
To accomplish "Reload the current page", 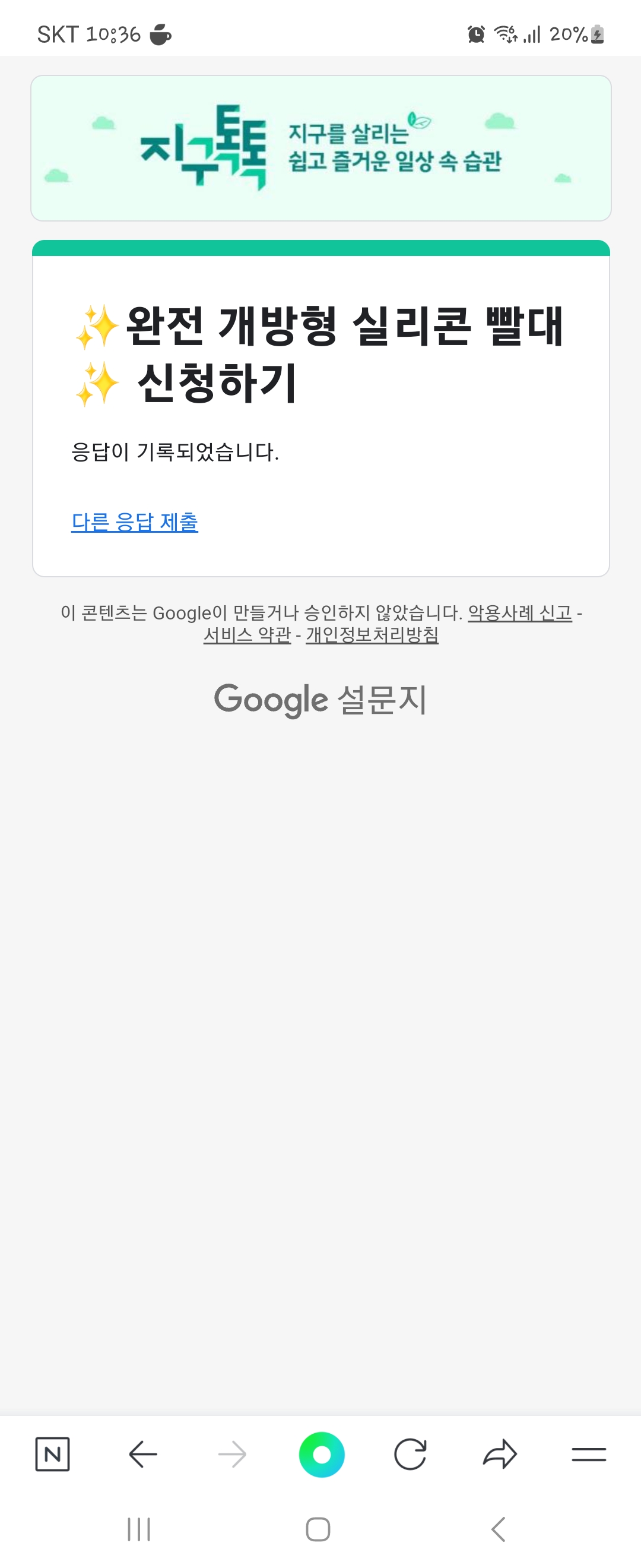I will tap(410, 1454).
